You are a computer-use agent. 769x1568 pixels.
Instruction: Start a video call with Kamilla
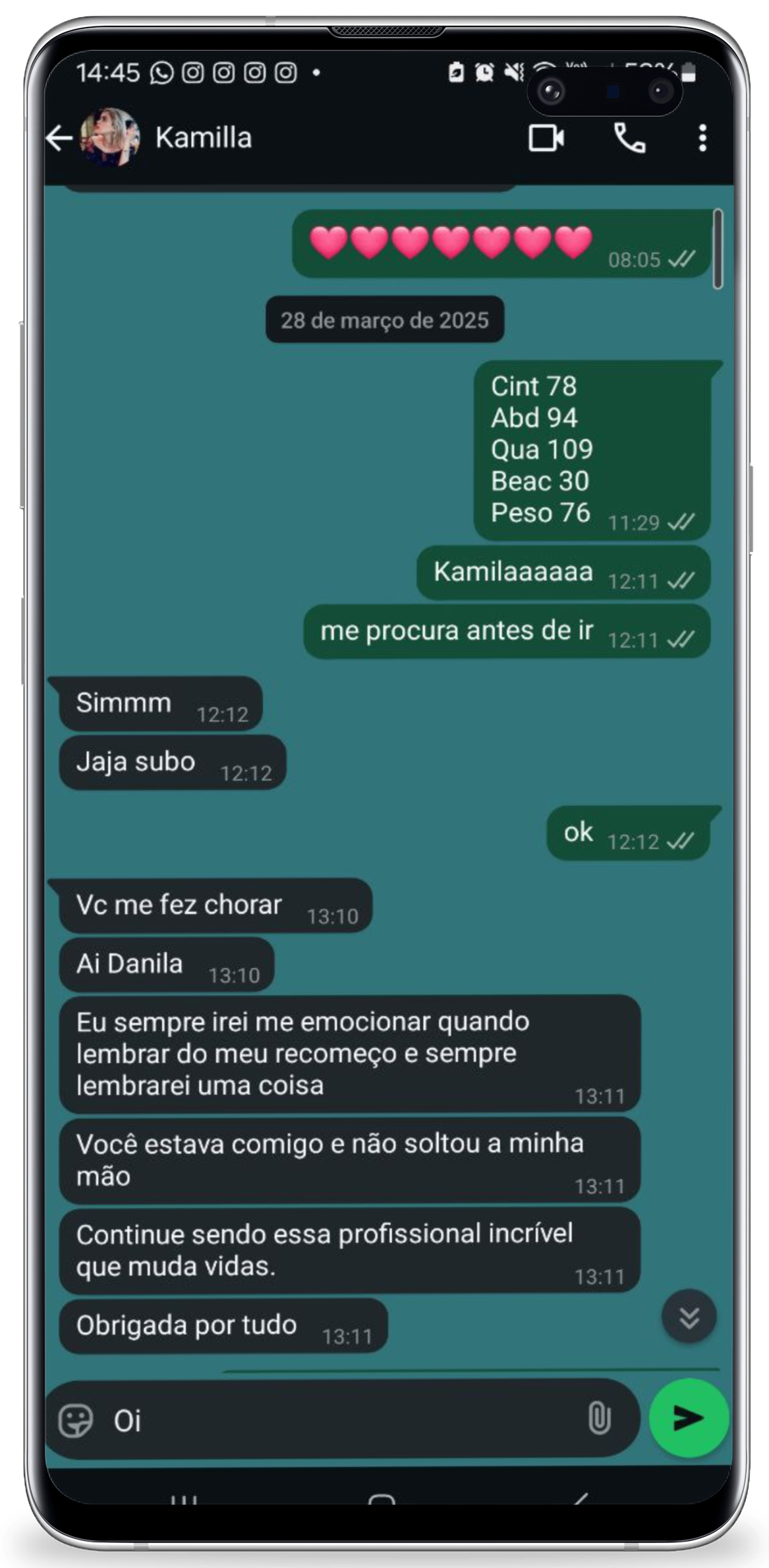coord(546,138)
